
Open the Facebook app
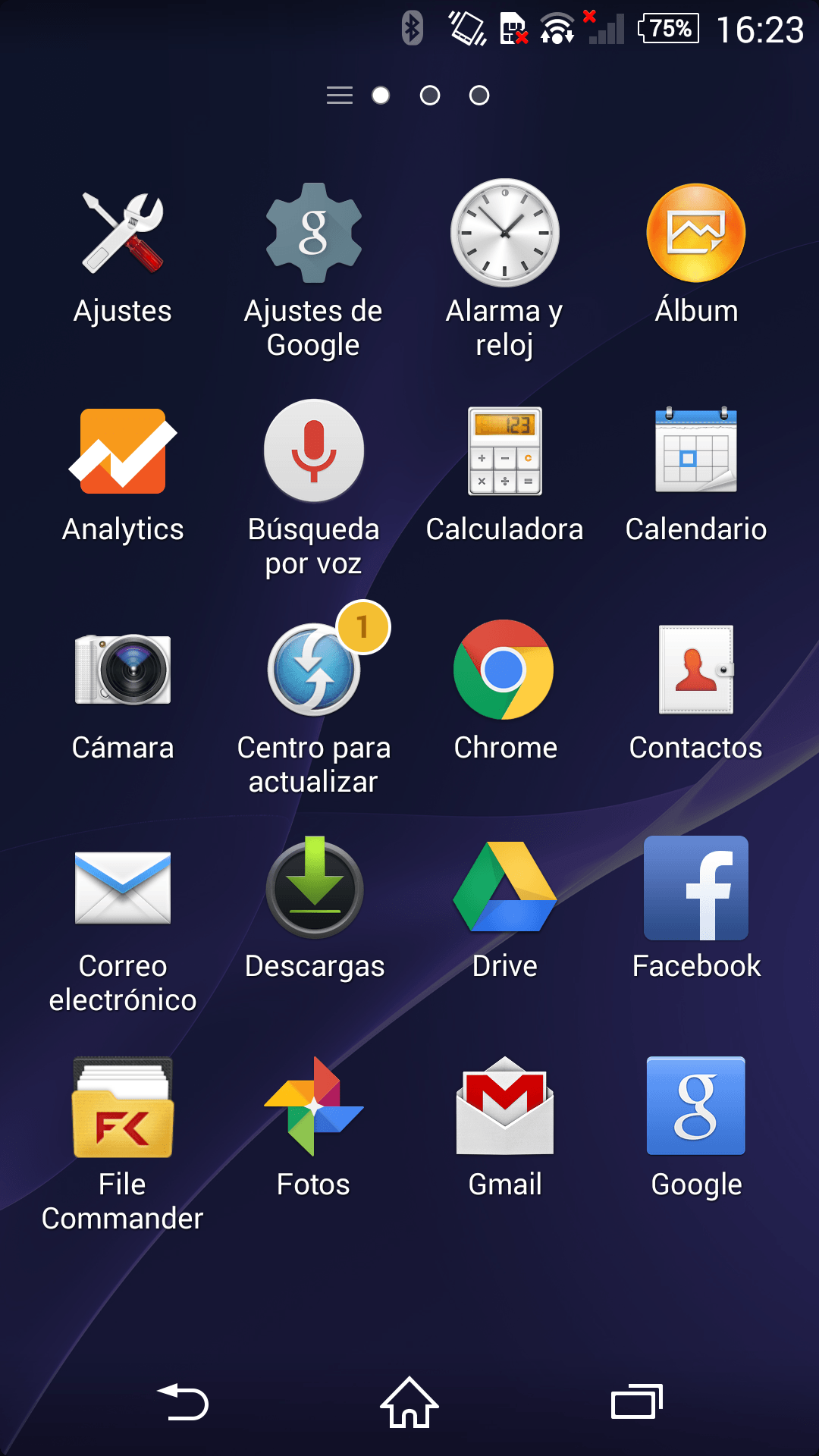696,889
